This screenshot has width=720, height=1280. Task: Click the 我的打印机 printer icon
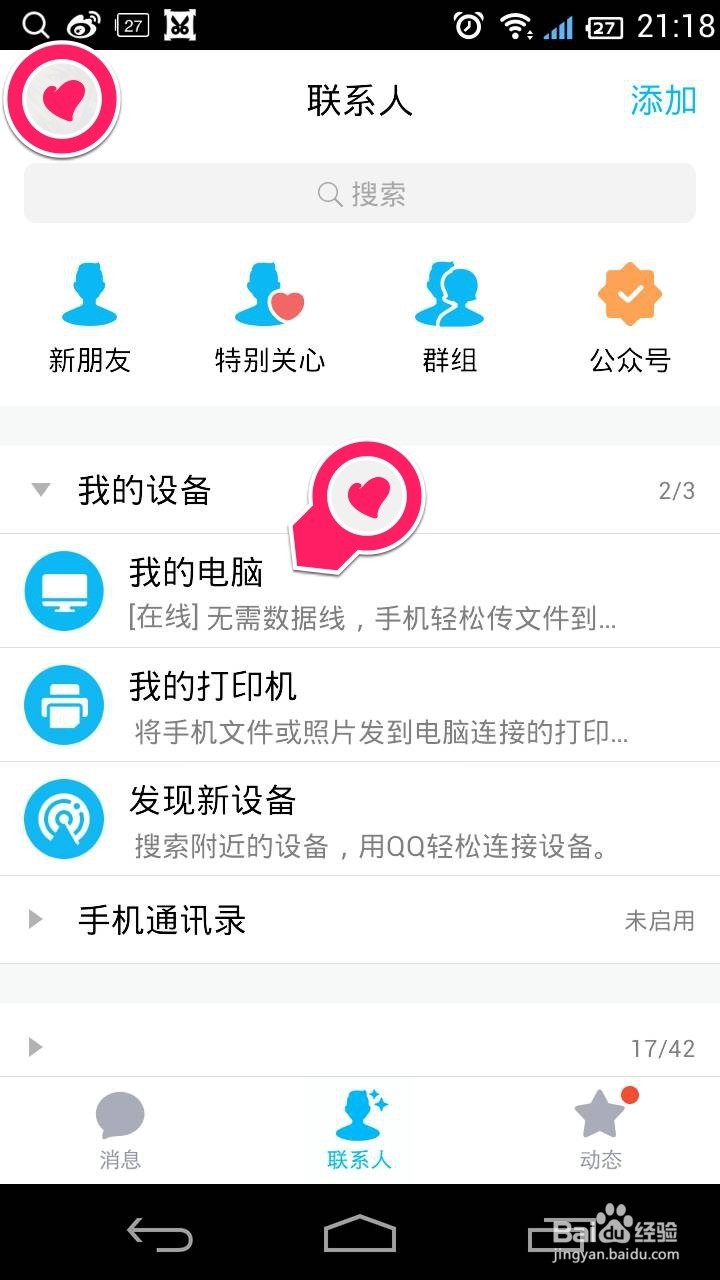(64, 705)
